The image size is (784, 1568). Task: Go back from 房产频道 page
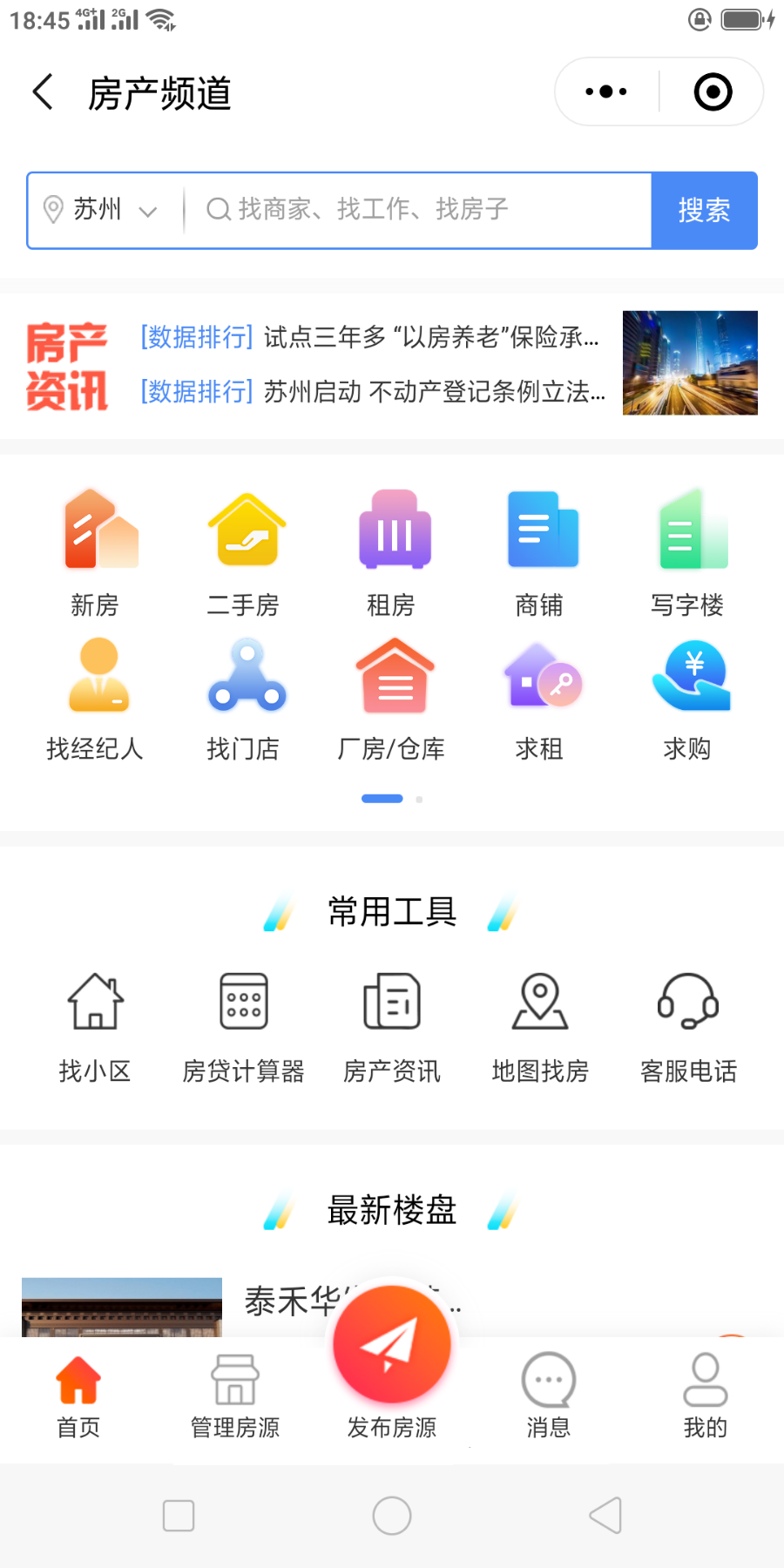click(x=44, y=92)
